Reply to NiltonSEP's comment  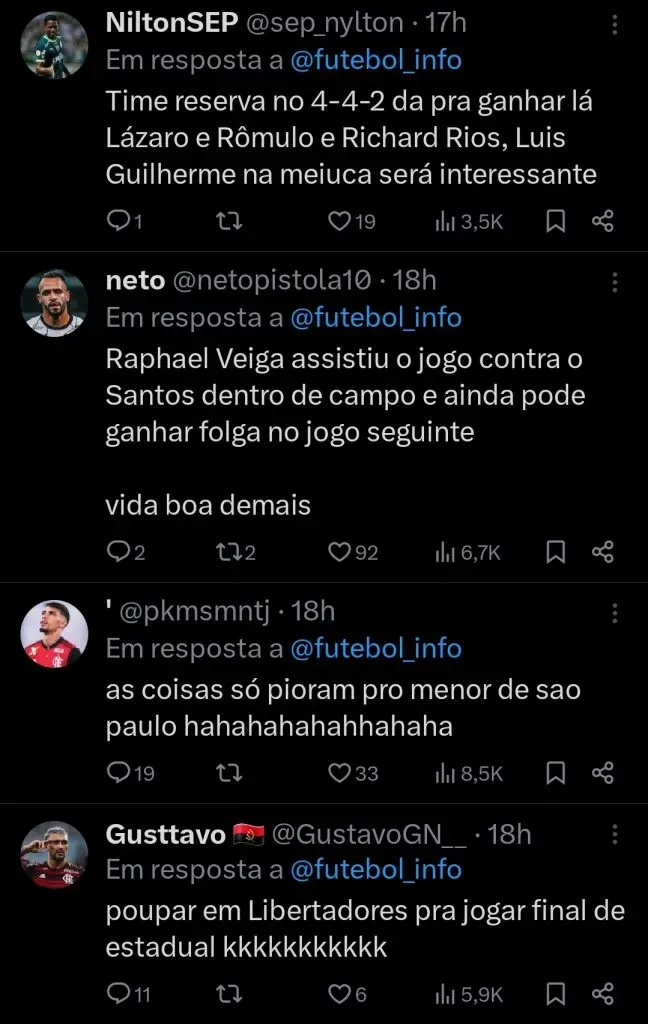pyautogui.click(x=118, y=221)
